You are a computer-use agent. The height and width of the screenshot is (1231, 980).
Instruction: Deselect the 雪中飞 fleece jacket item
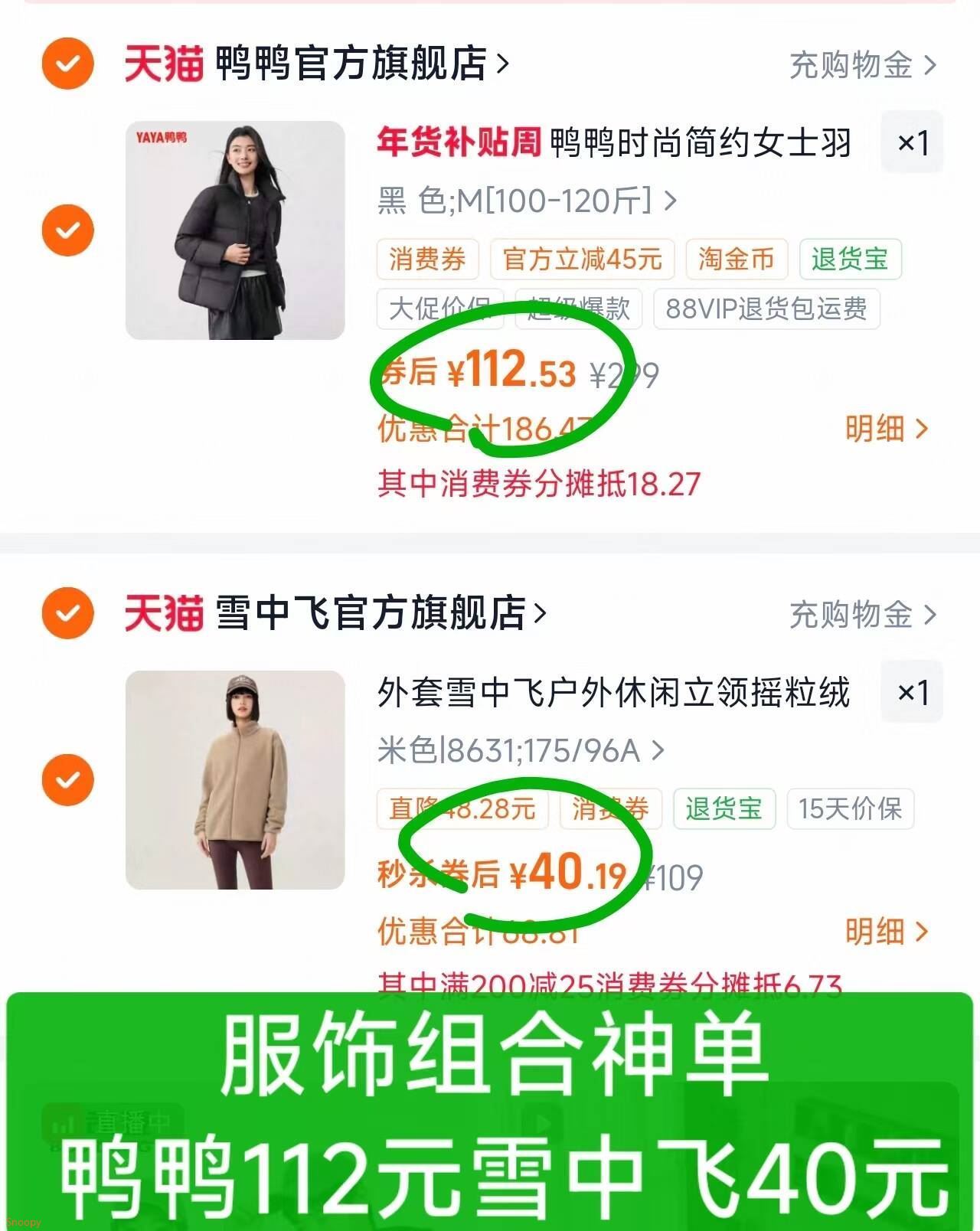67,779
